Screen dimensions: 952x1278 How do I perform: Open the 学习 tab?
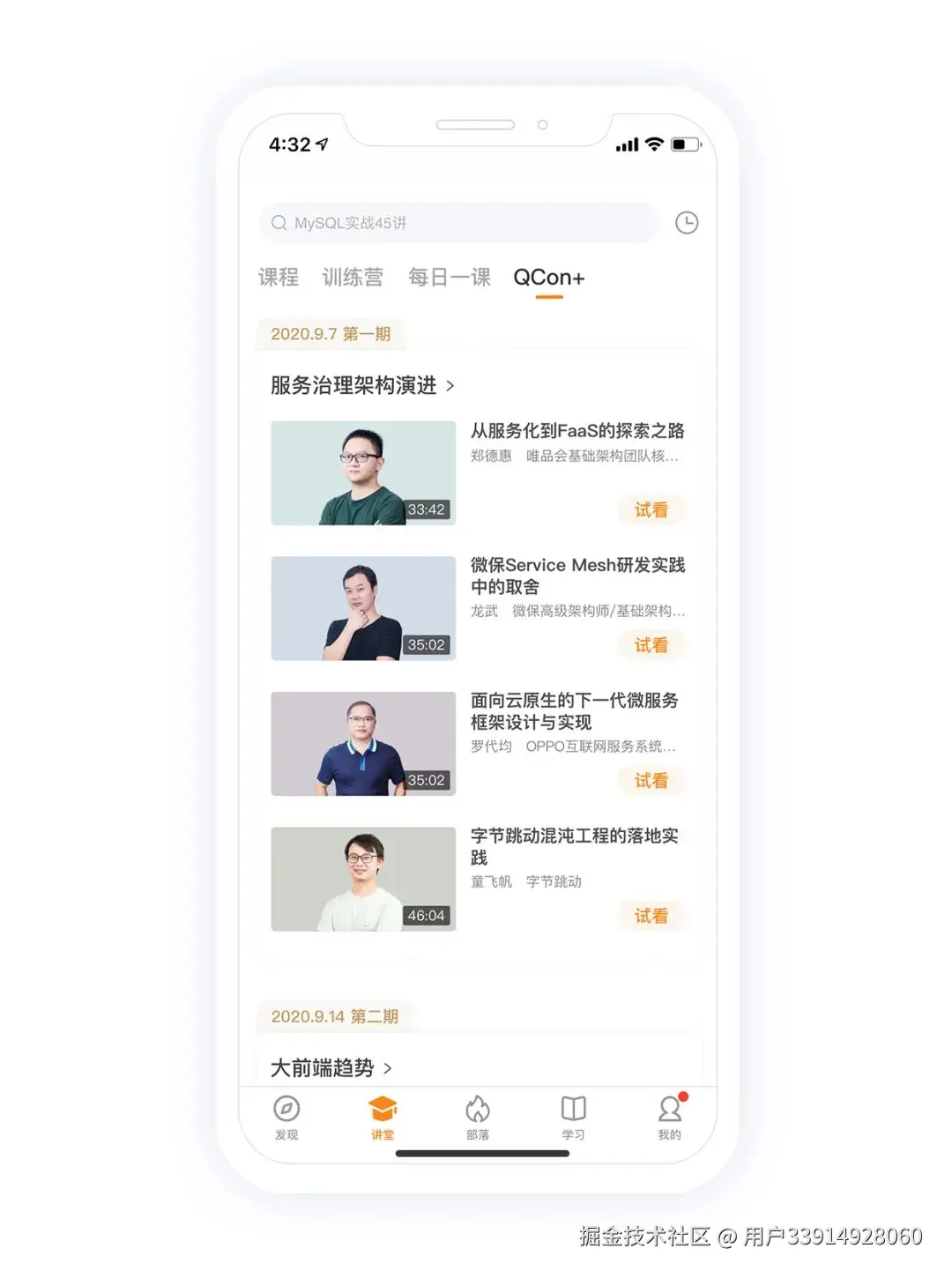(x=574, y=1117)
